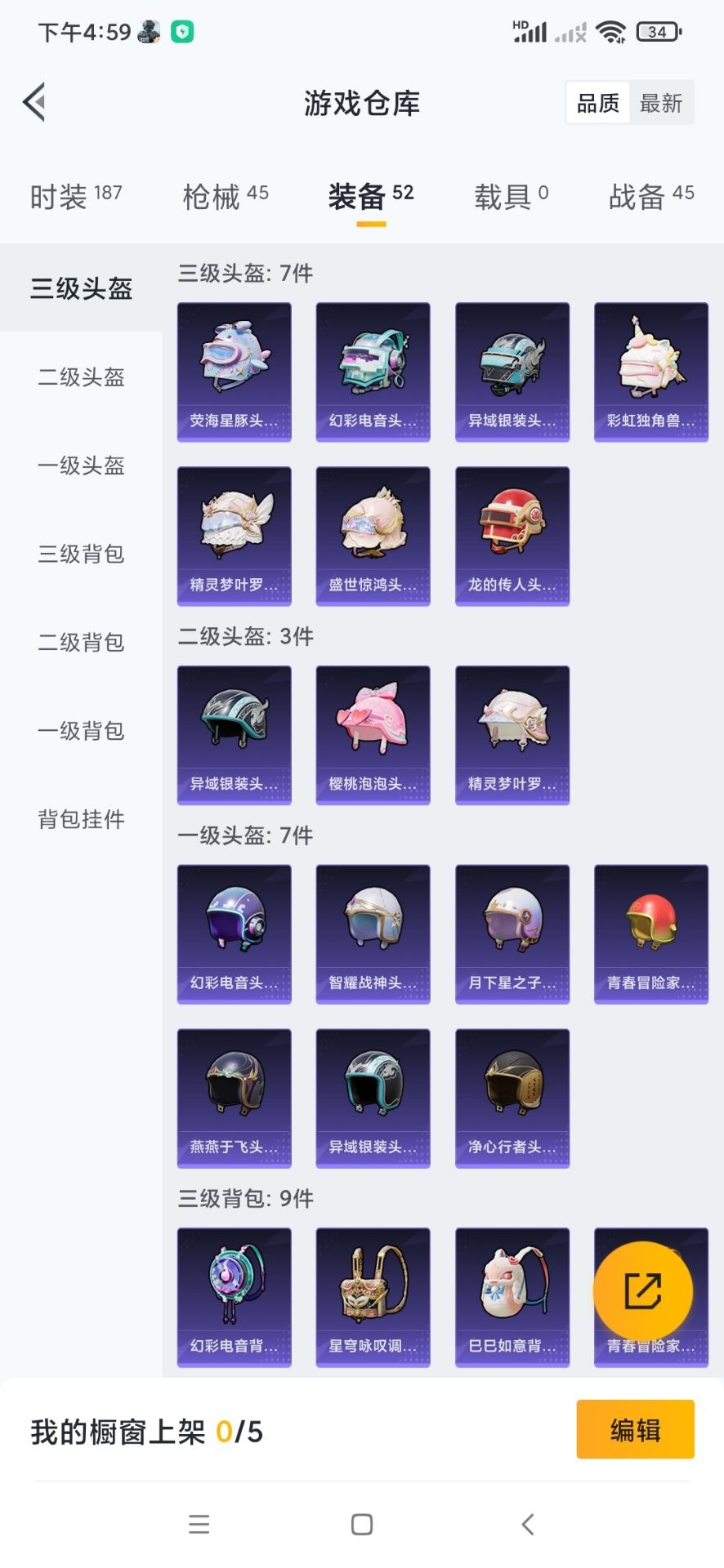View the 彩虹独角兽 helmet item
Viewport: 724px width, 1568px height.
coord(650,372)
